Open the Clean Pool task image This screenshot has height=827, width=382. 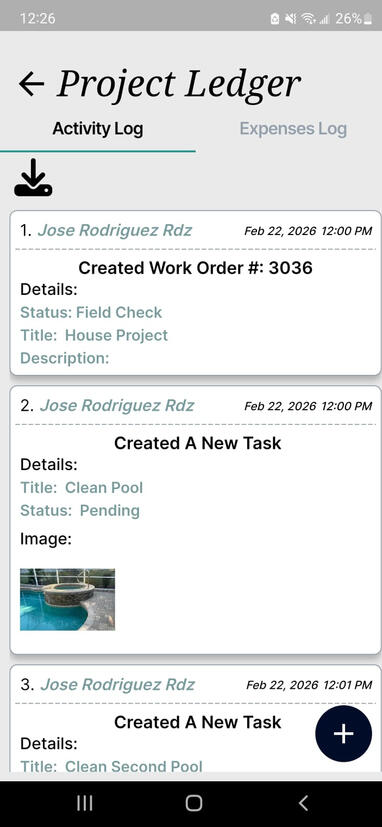click(x=68, y=599)
